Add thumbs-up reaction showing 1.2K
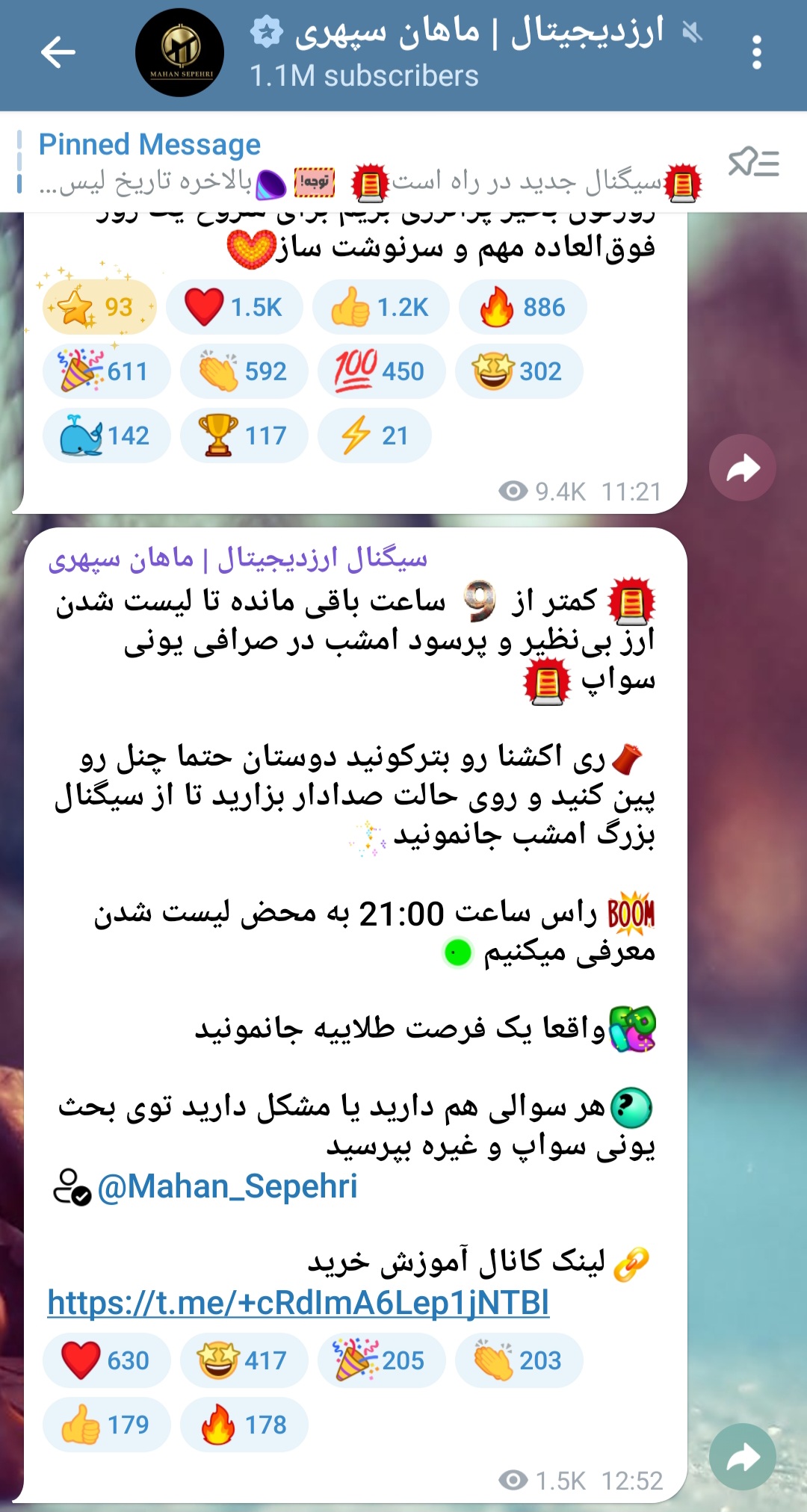Screen dimensions: 807x1512 point(380,307)
